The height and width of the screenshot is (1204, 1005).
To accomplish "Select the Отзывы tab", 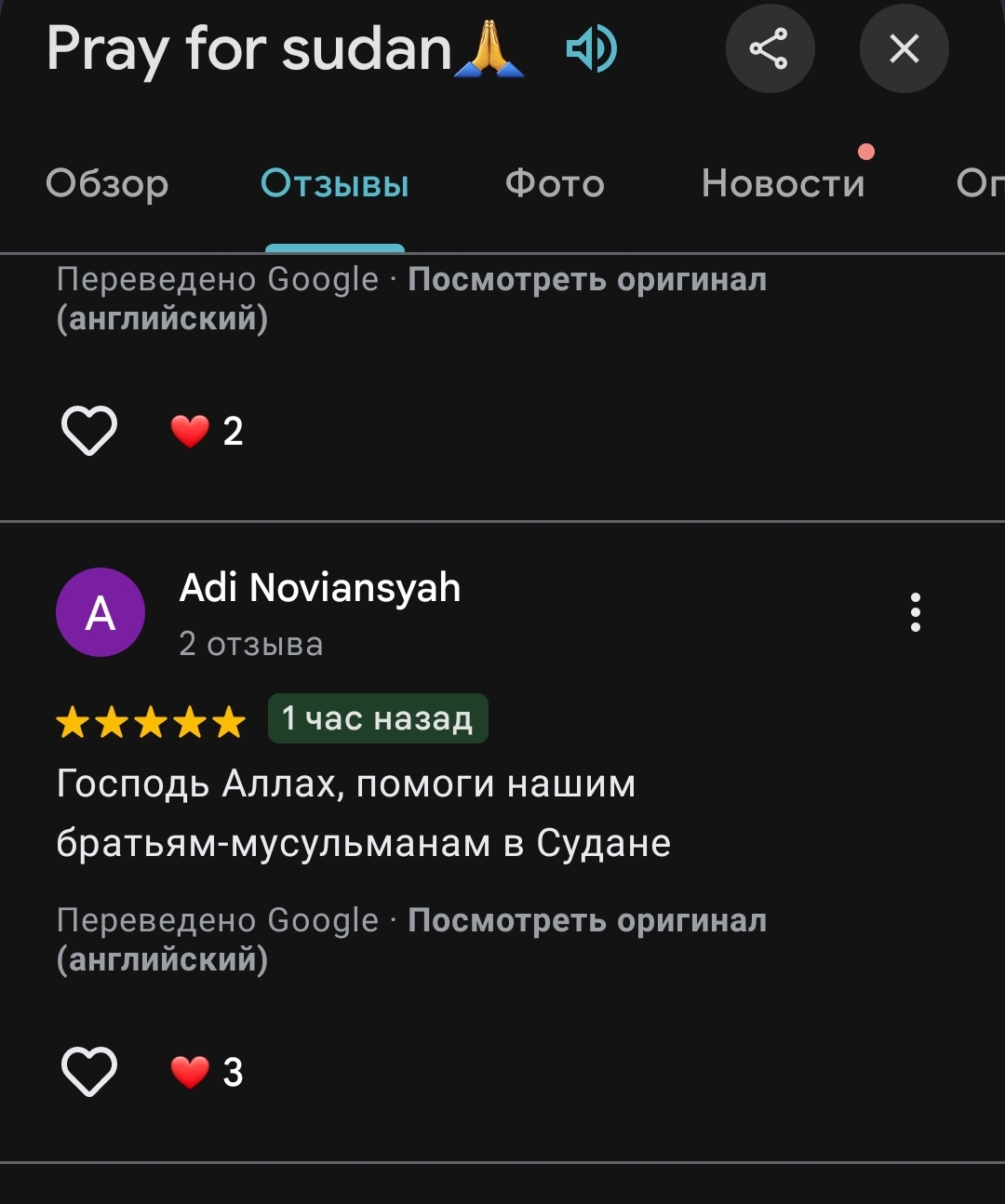I will pyautogui.click(x=334, y=183).
